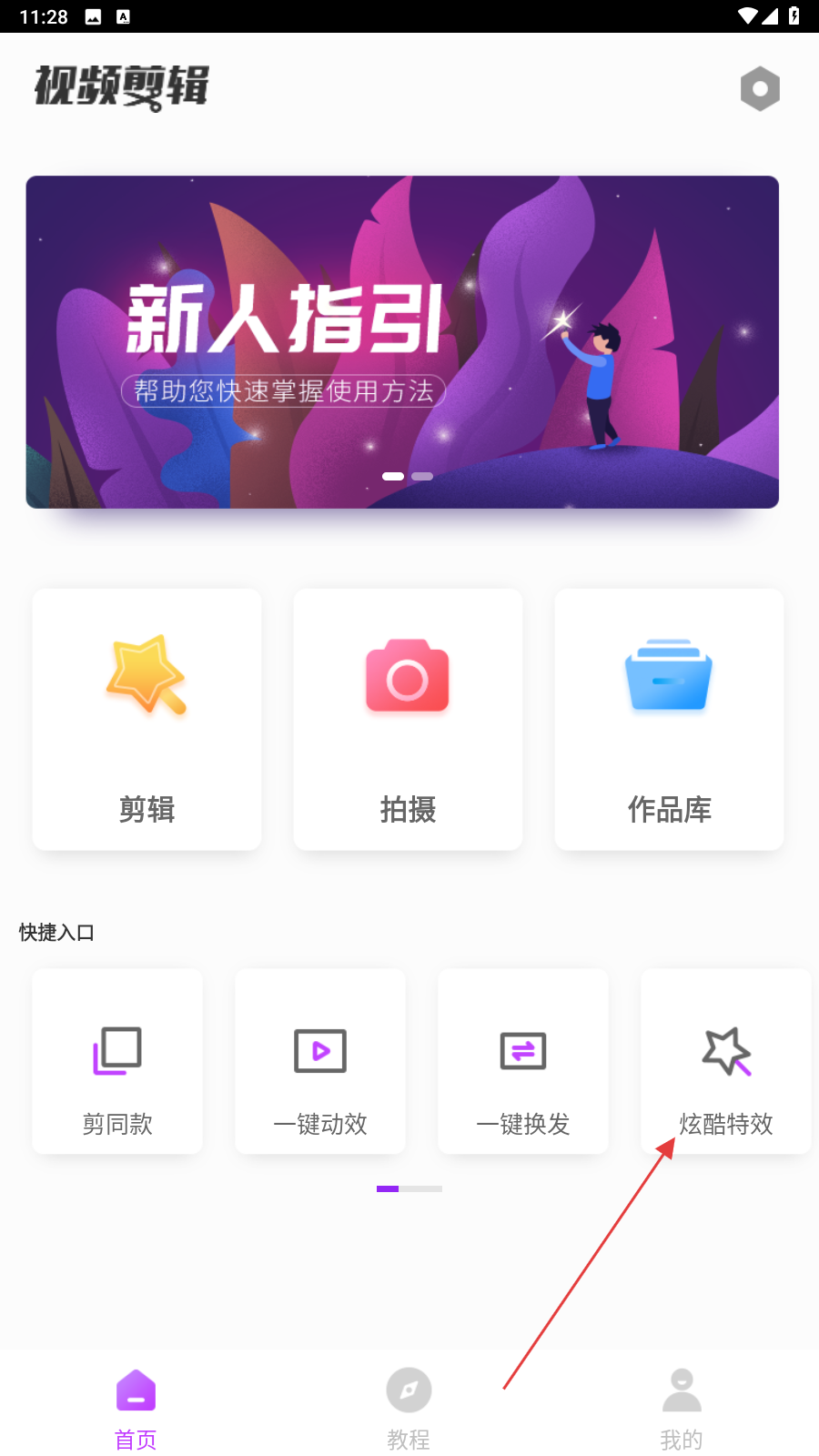Open the 作品库 works library card
Viewport: 819px width, 1456px height.
[x=669, y=719]
